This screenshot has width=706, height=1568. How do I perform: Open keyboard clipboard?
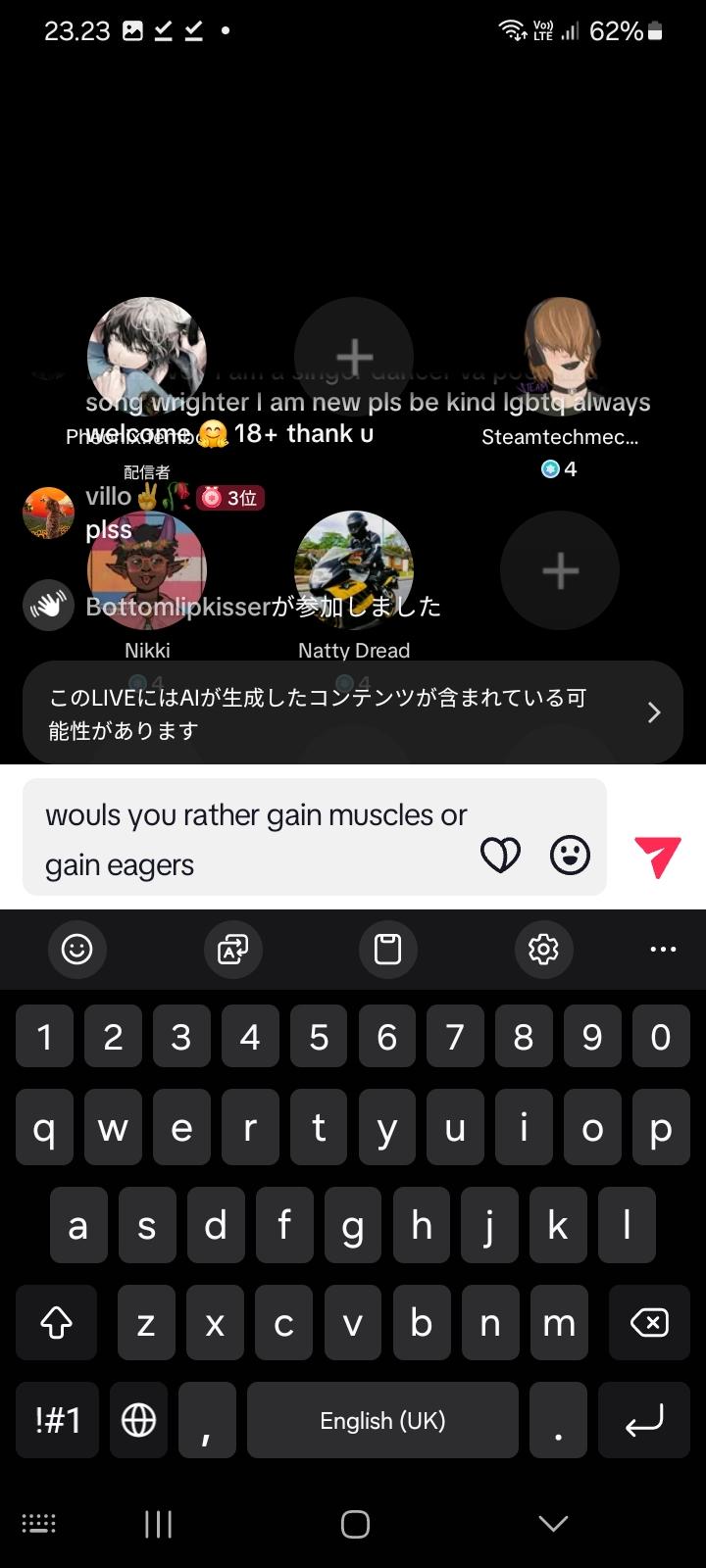point(388,949)
